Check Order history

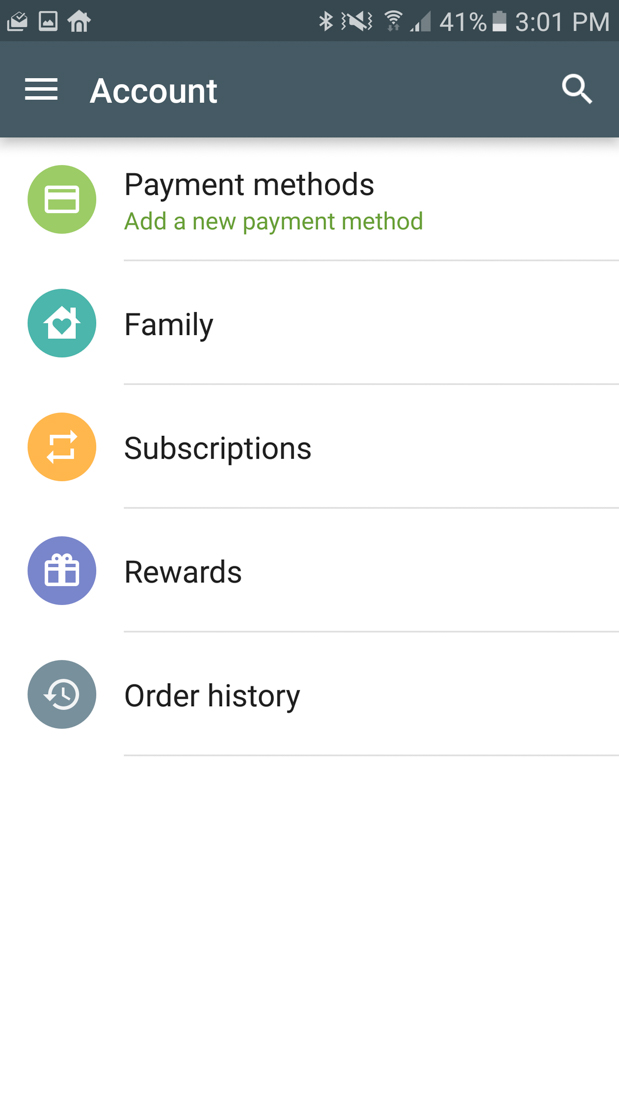(212, 696)
